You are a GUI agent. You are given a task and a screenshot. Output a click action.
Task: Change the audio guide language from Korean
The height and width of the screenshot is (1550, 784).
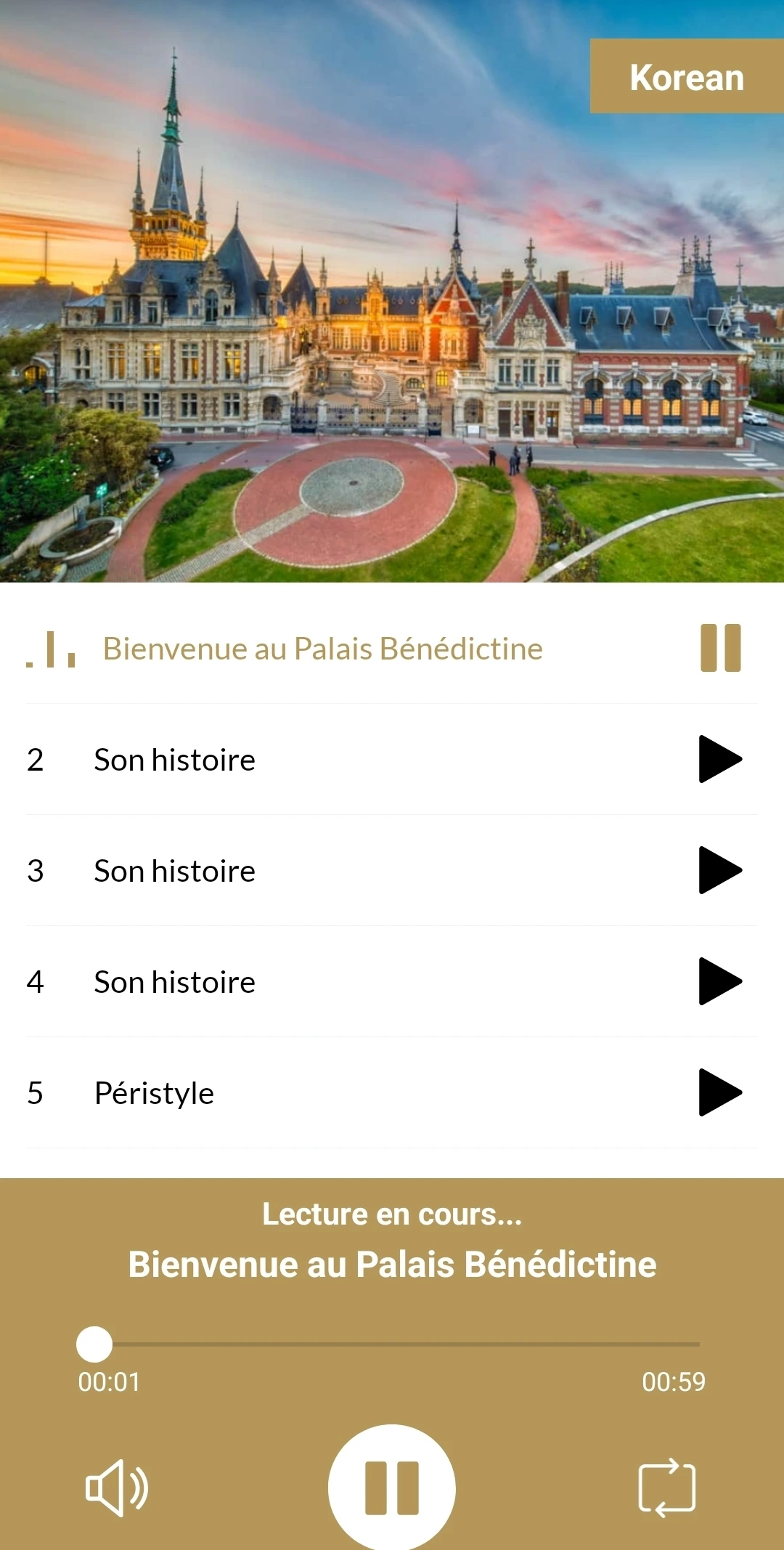coord(686,76)
